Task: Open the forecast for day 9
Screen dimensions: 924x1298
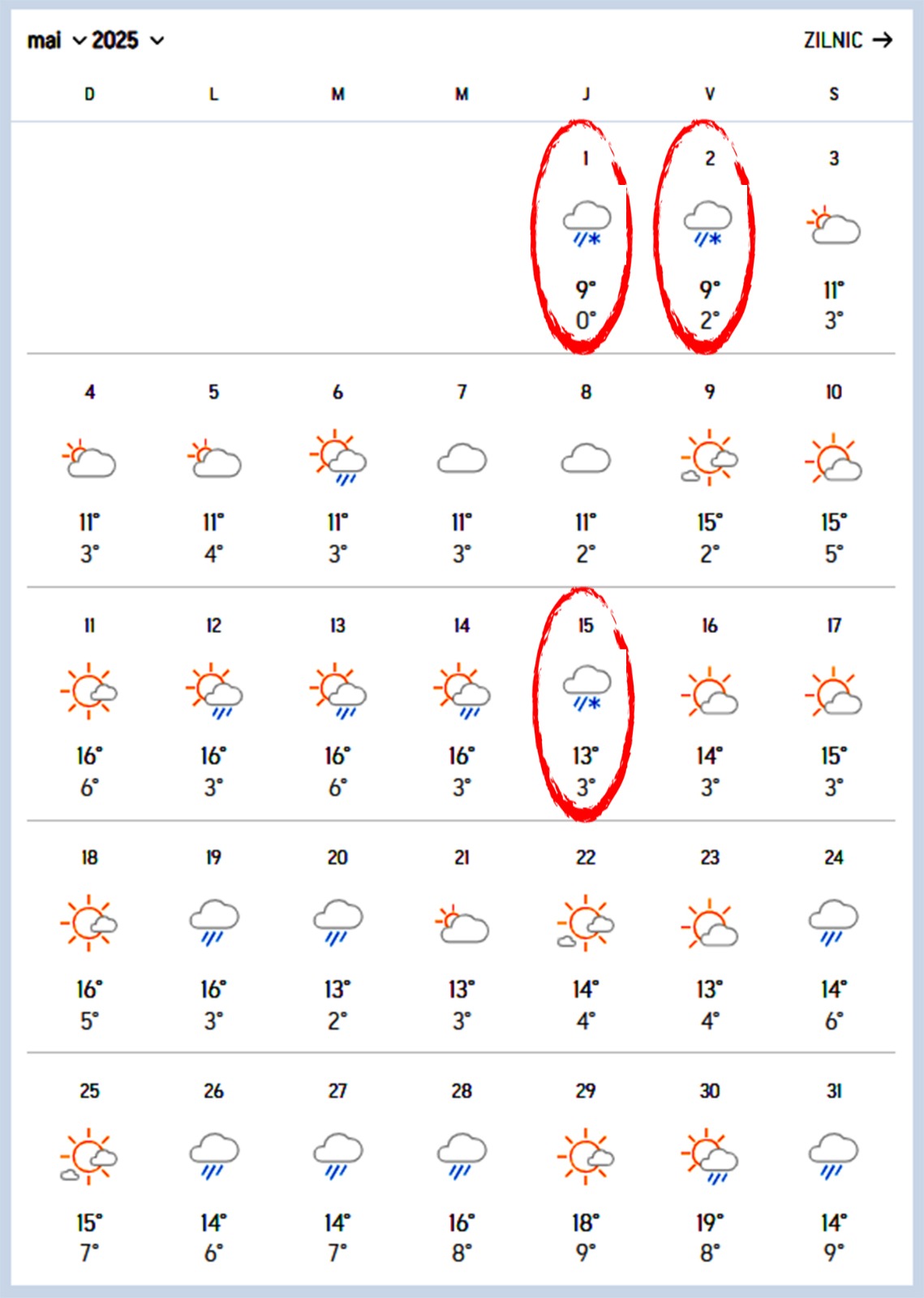Action: coord(709,471)
